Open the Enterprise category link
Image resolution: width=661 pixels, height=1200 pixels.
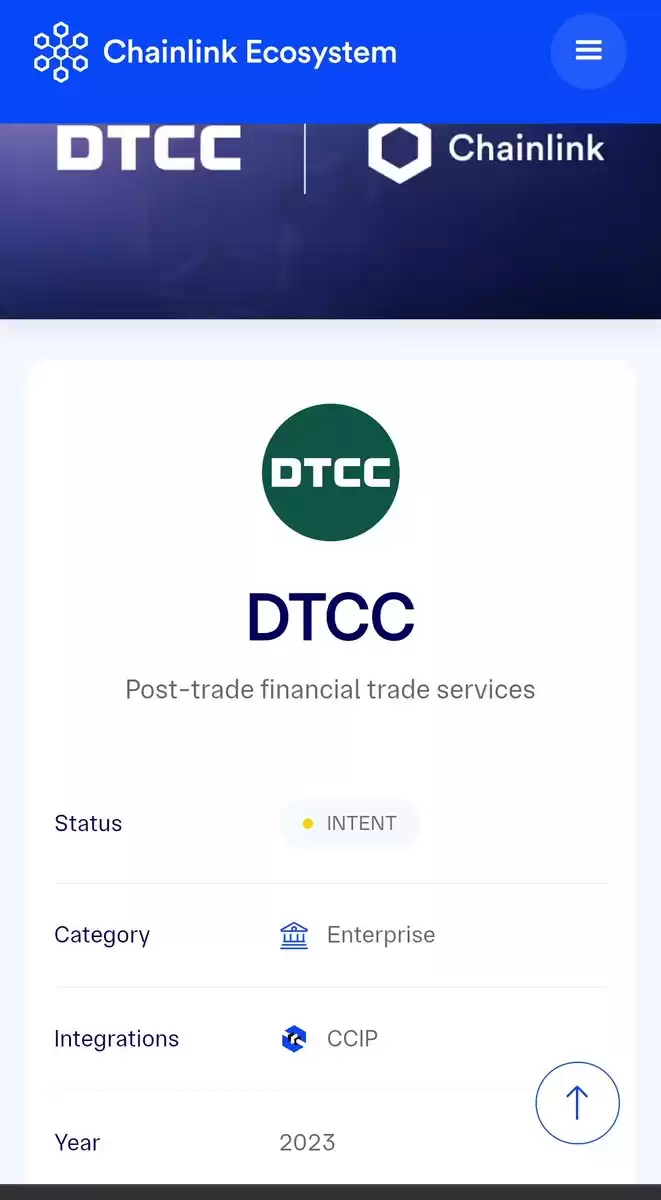point(357,935)
